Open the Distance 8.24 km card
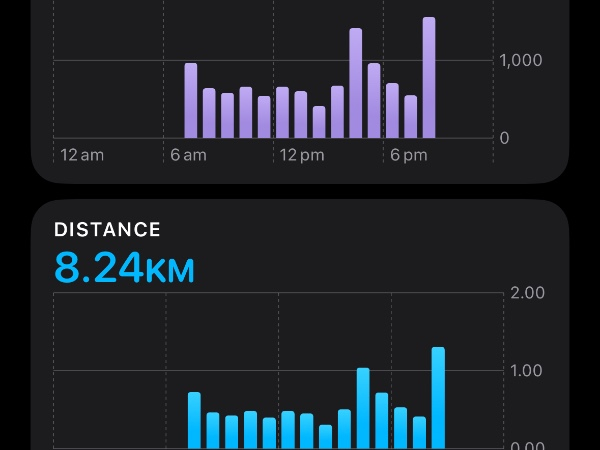This screenshot has height=450, width=600. pos(300,250)
